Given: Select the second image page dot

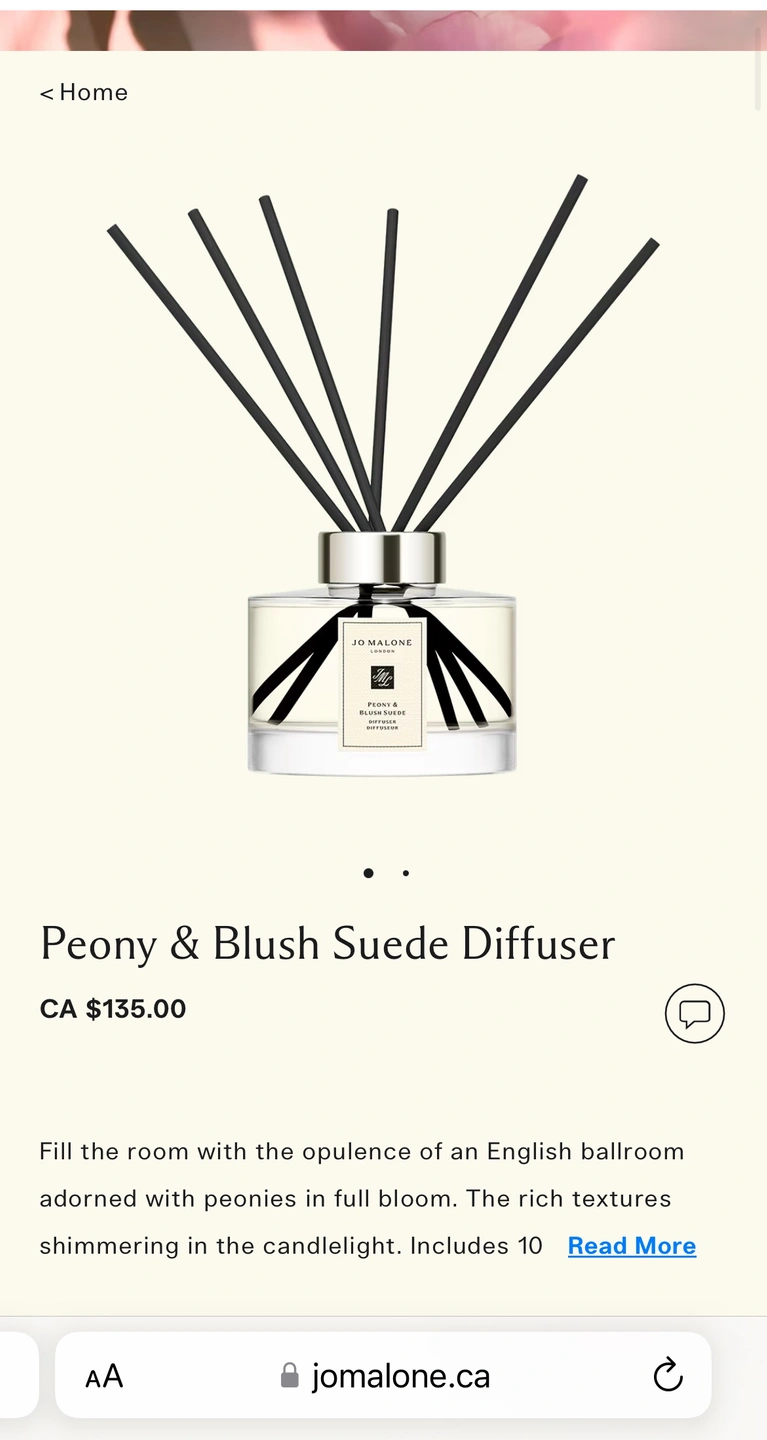Looking at the screenshot, I should 405,873.
